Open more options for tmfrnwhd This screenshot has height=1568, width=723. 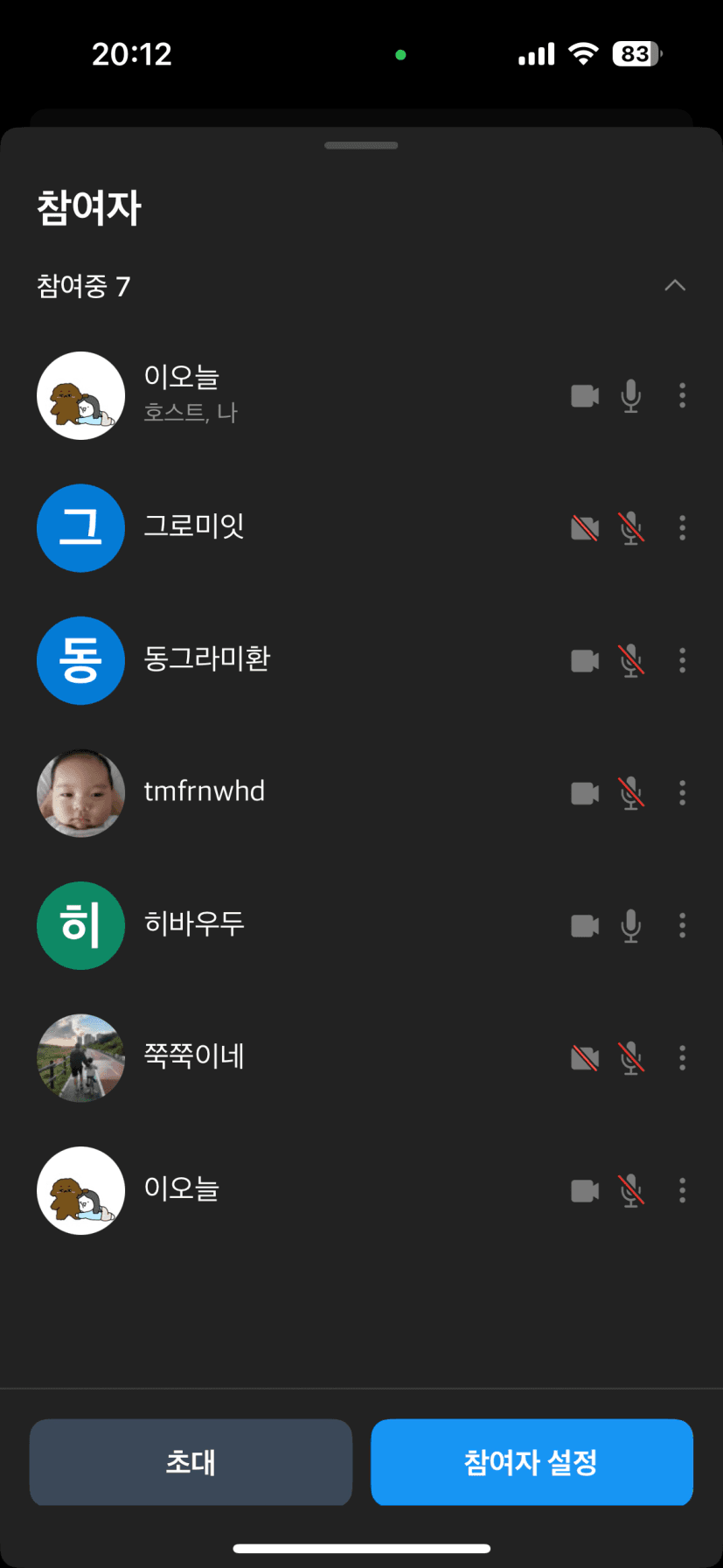[682, 793]
